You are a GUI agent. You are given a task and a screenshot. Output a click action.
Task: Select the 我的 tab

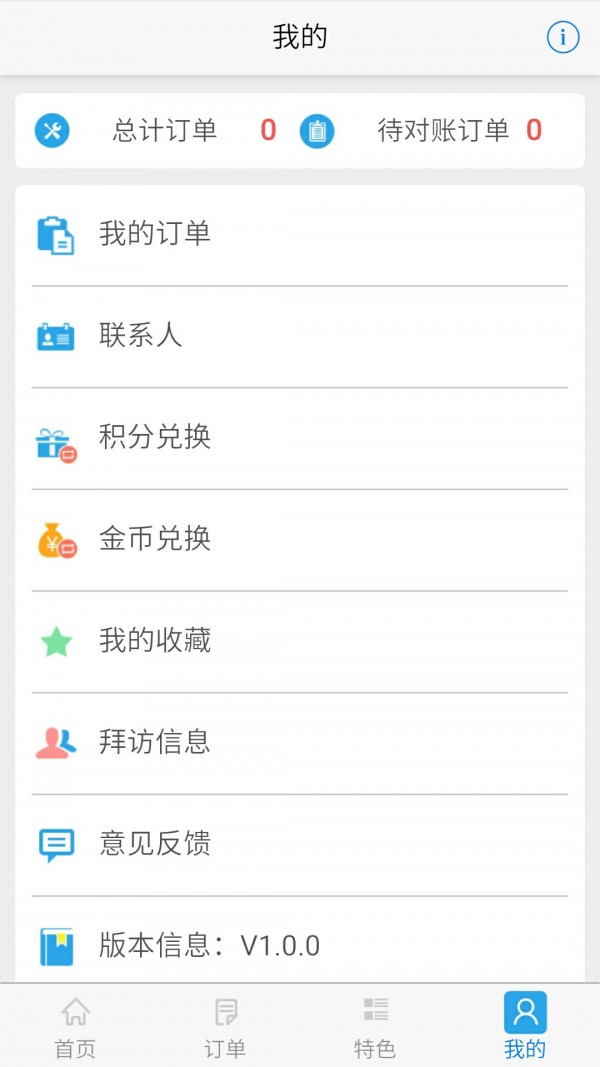[525, 1026]
